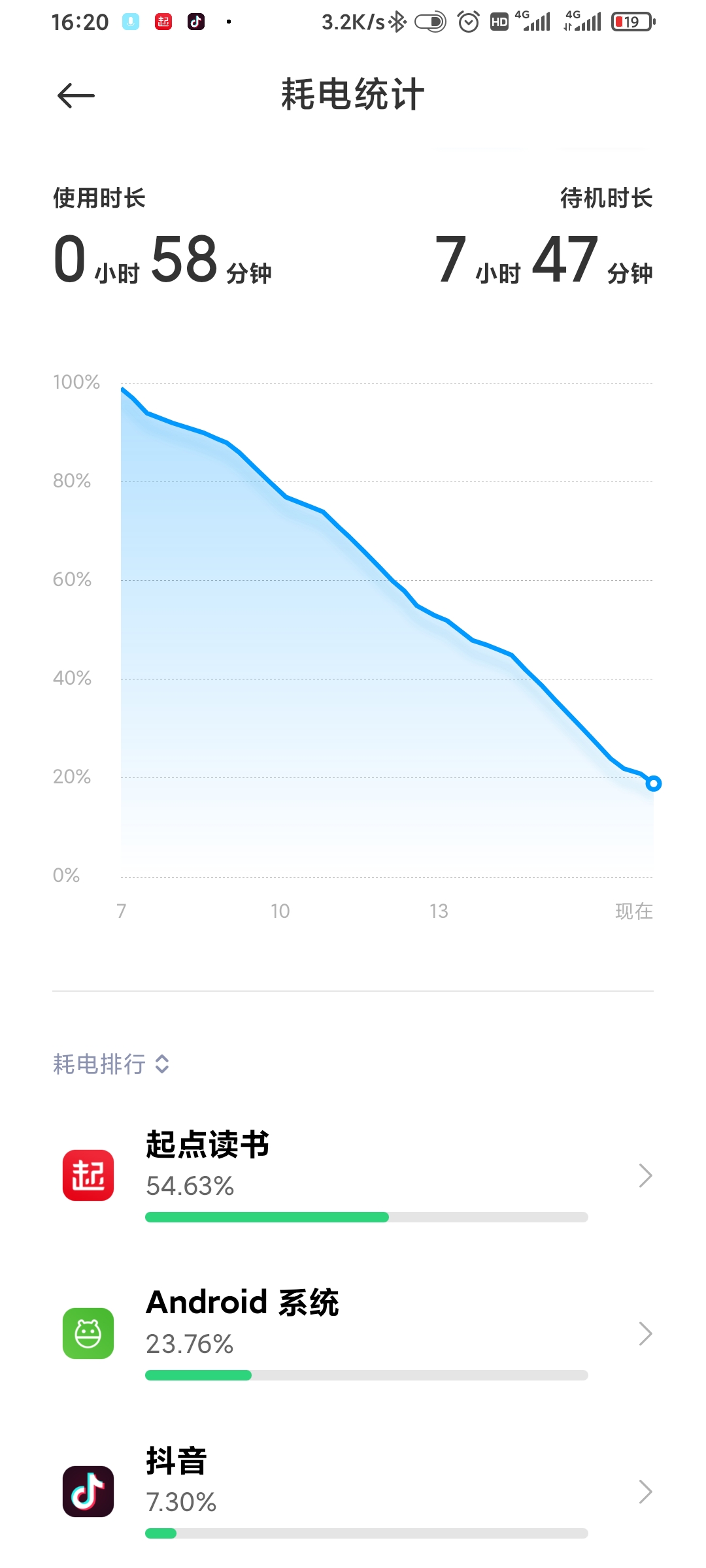Open 抖音 power usage details
The height and width of the screenshot is (1568, 706).
tap(353, 1492)
